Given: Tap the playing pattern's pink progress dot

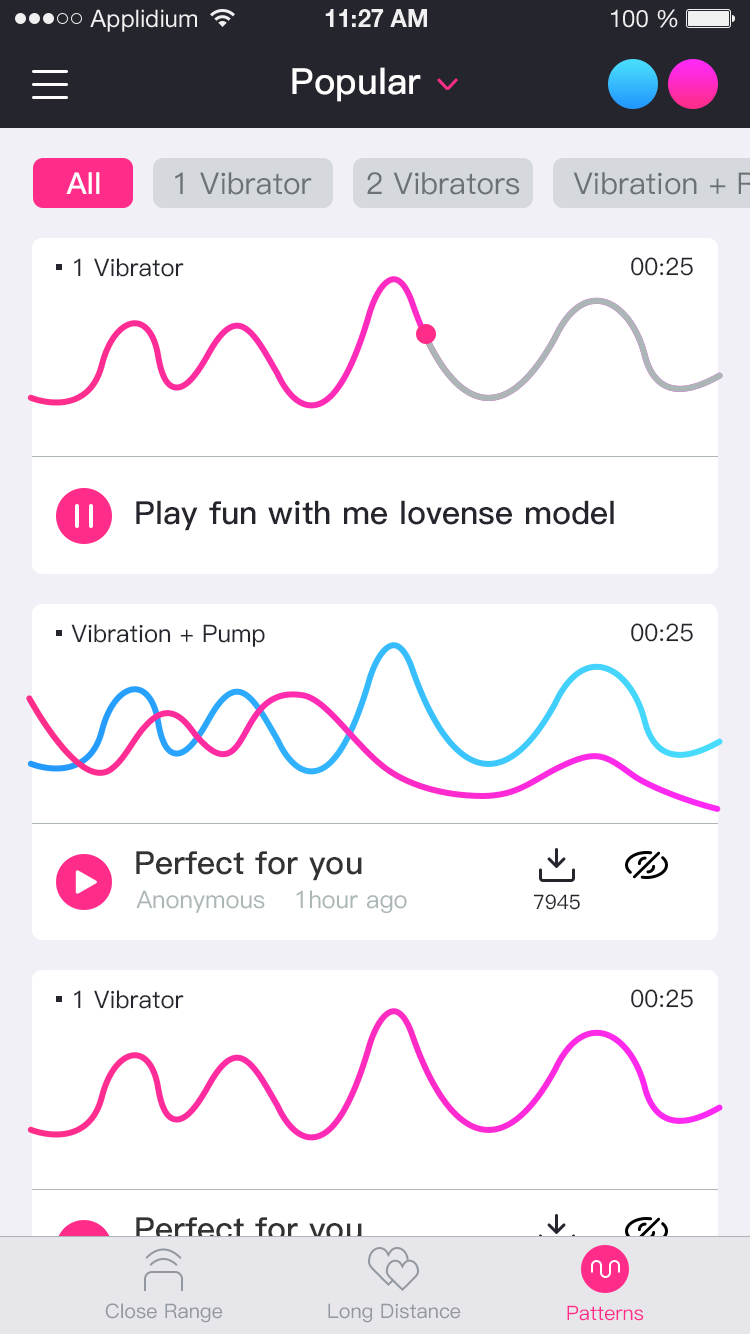Looking at the screenshot, I should click(426, 334).
